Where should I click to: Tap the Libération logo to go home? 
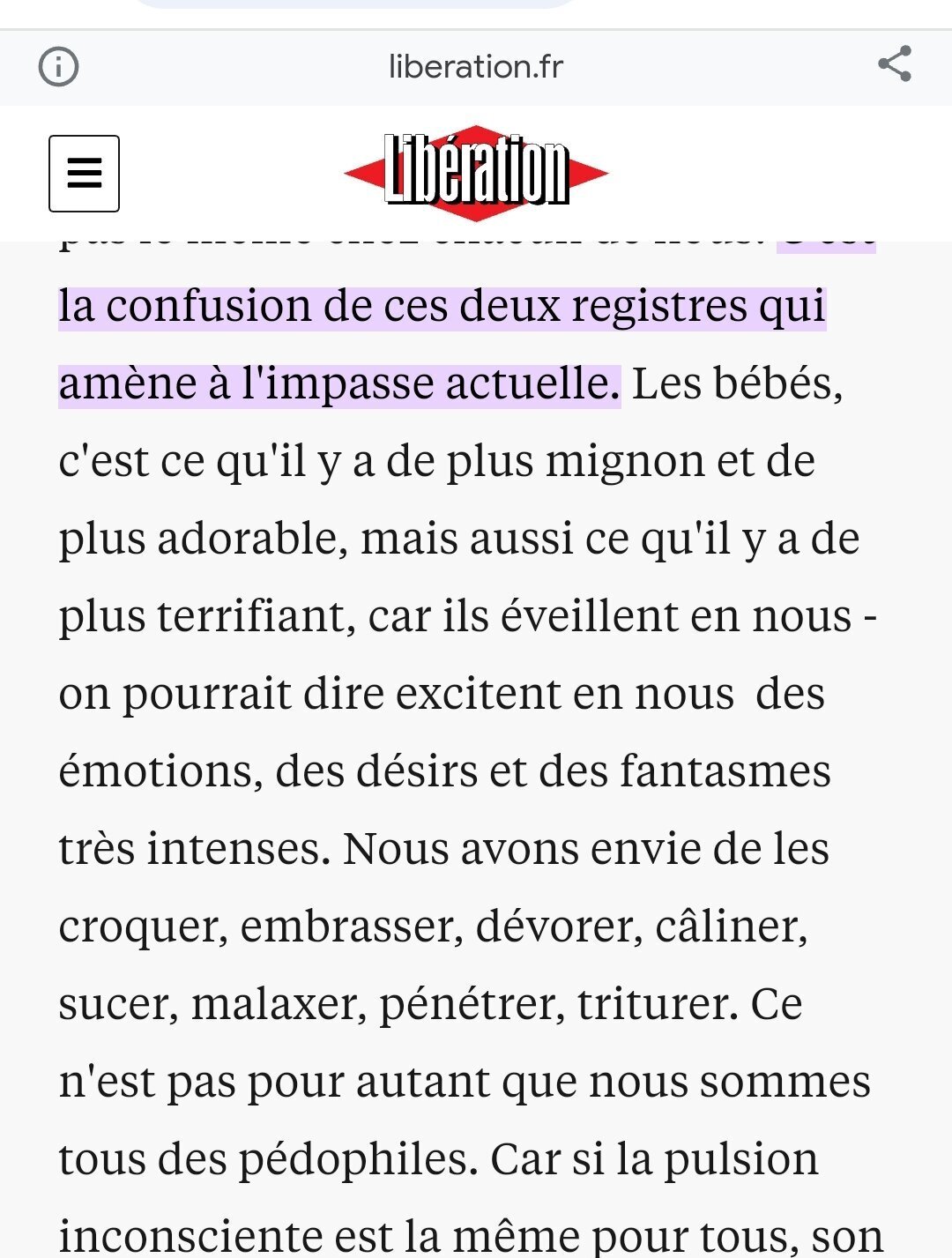[x=476, y=172]
